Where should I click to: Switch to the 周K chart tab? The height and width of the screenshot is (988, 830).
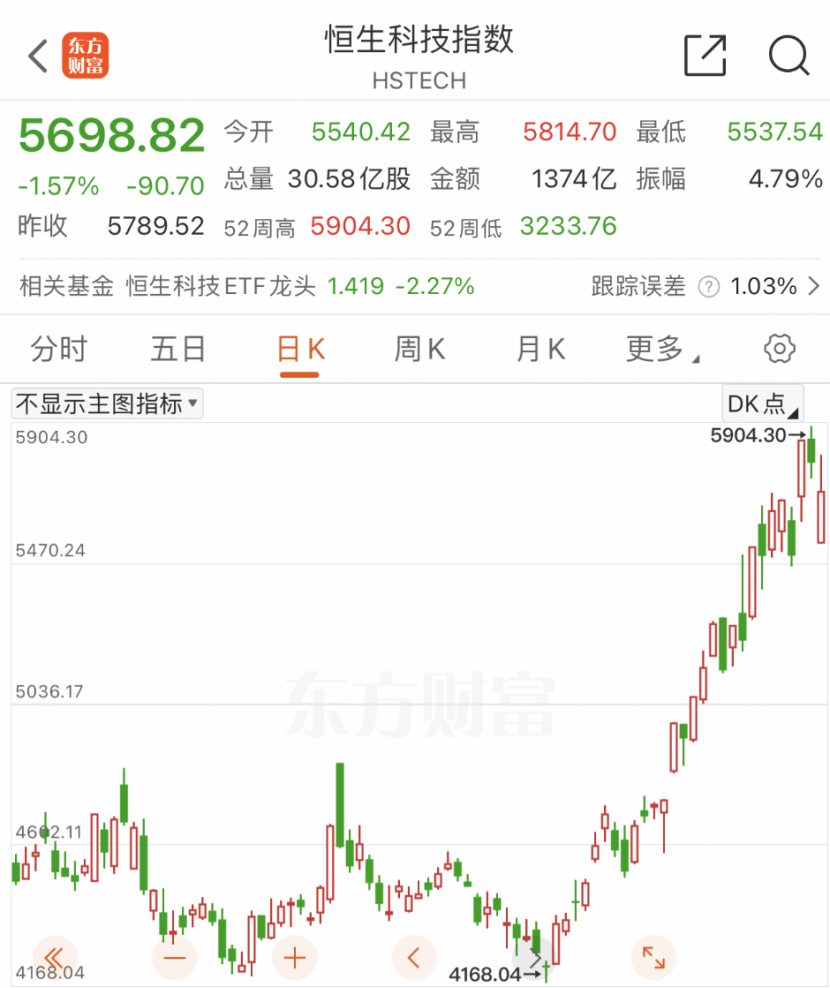419,349
